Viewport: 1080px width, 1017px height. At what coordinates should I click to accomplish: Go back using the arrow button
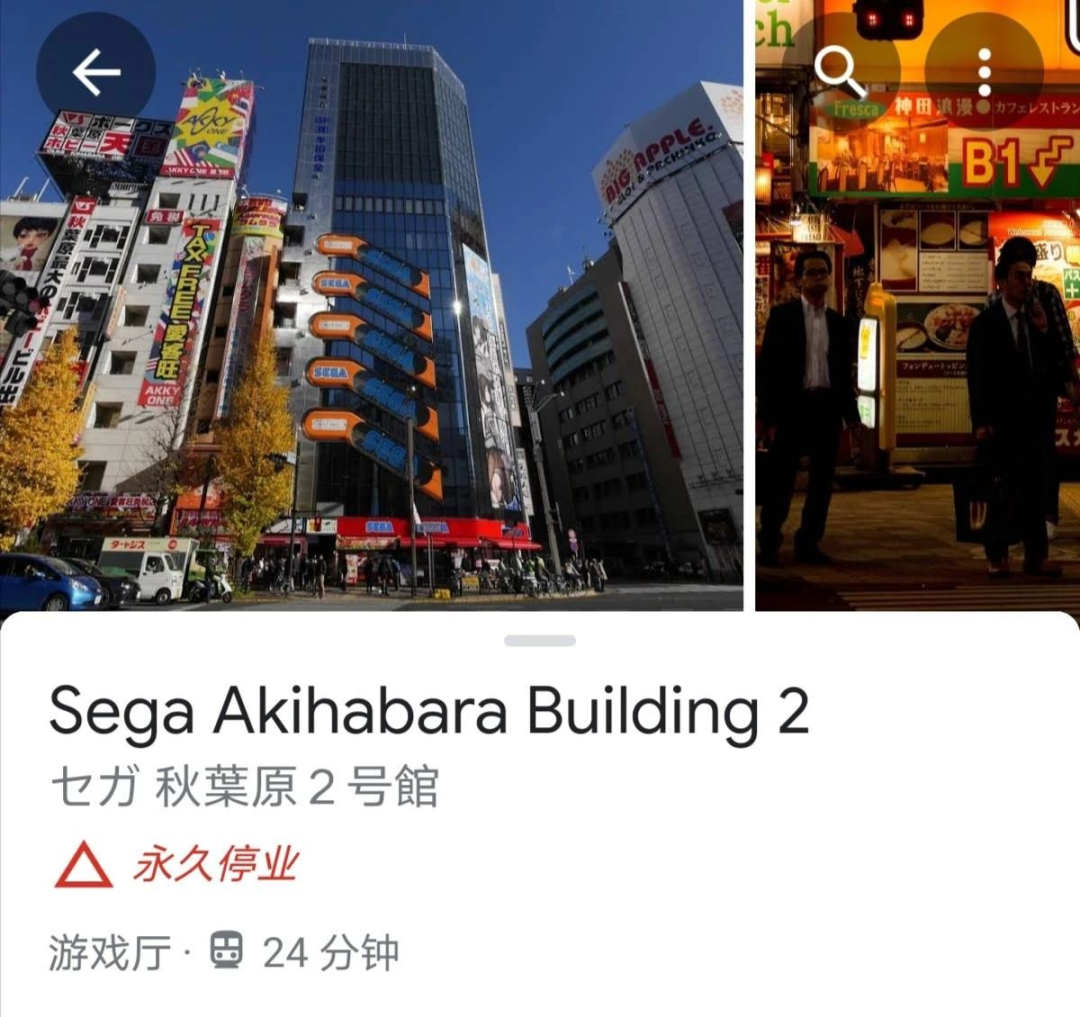(96, 72)
